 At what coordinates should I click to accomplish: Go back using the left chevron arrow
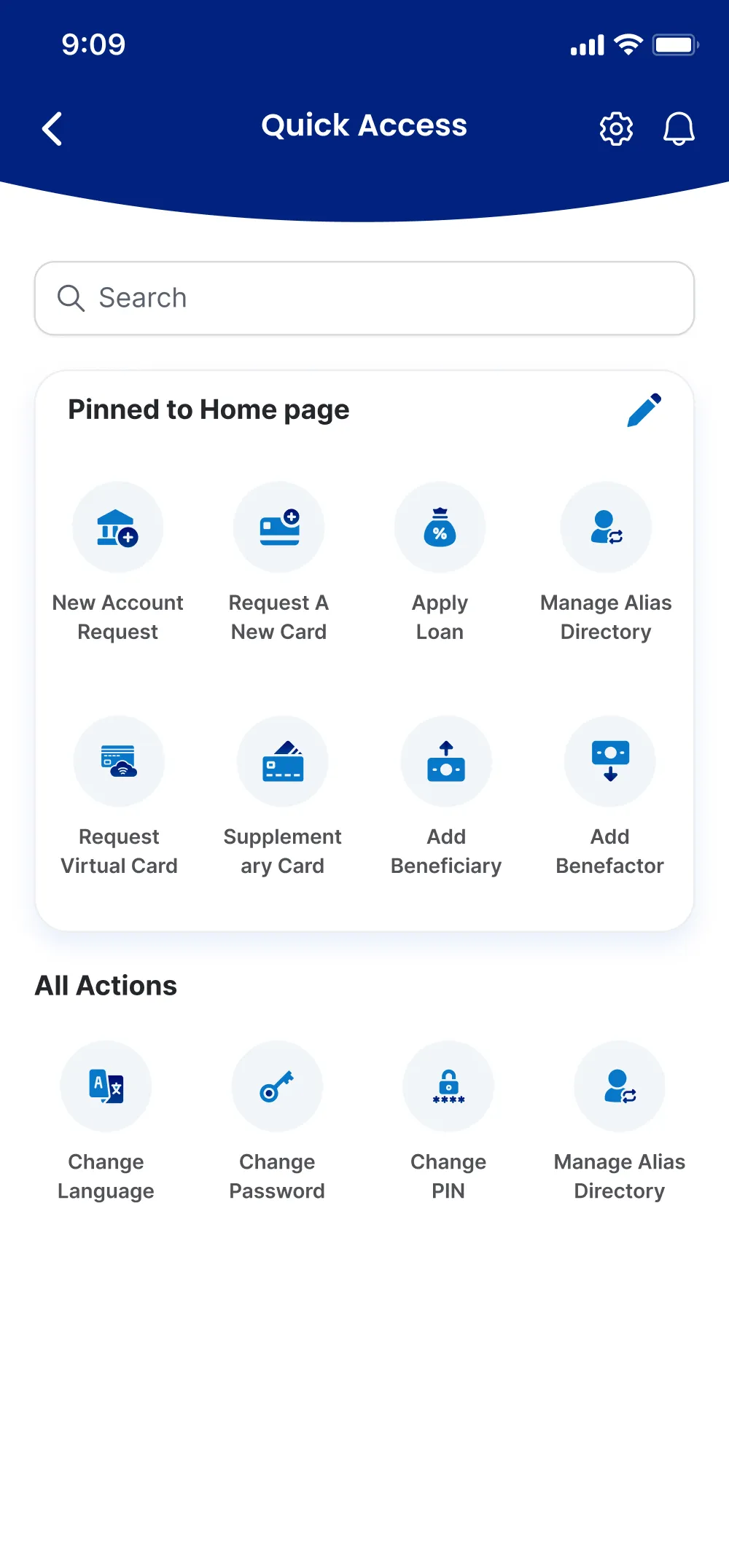click(52, 128)
